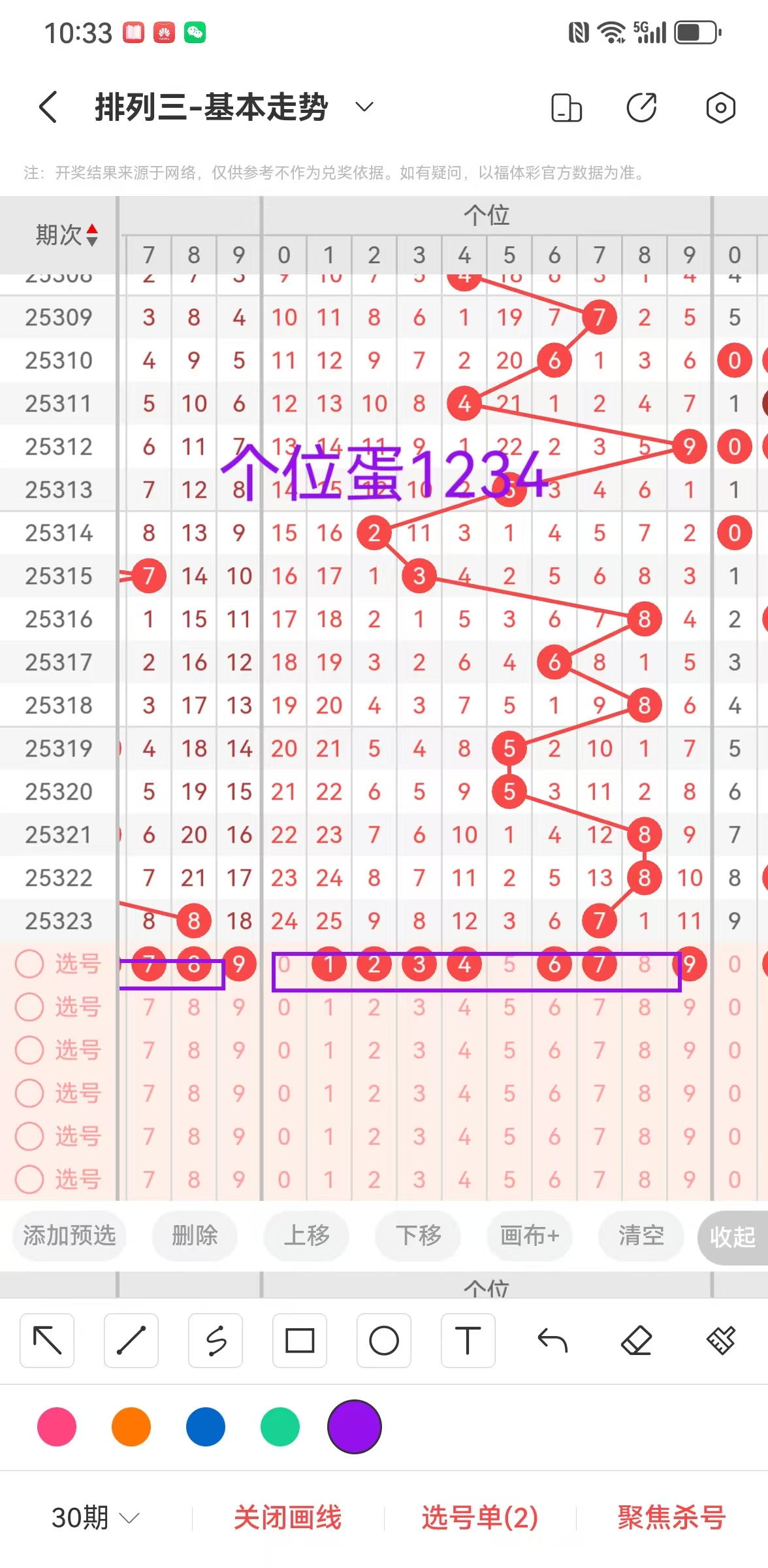Share the chart via the share icon
Screen dimensions: 768x1568
642,108
